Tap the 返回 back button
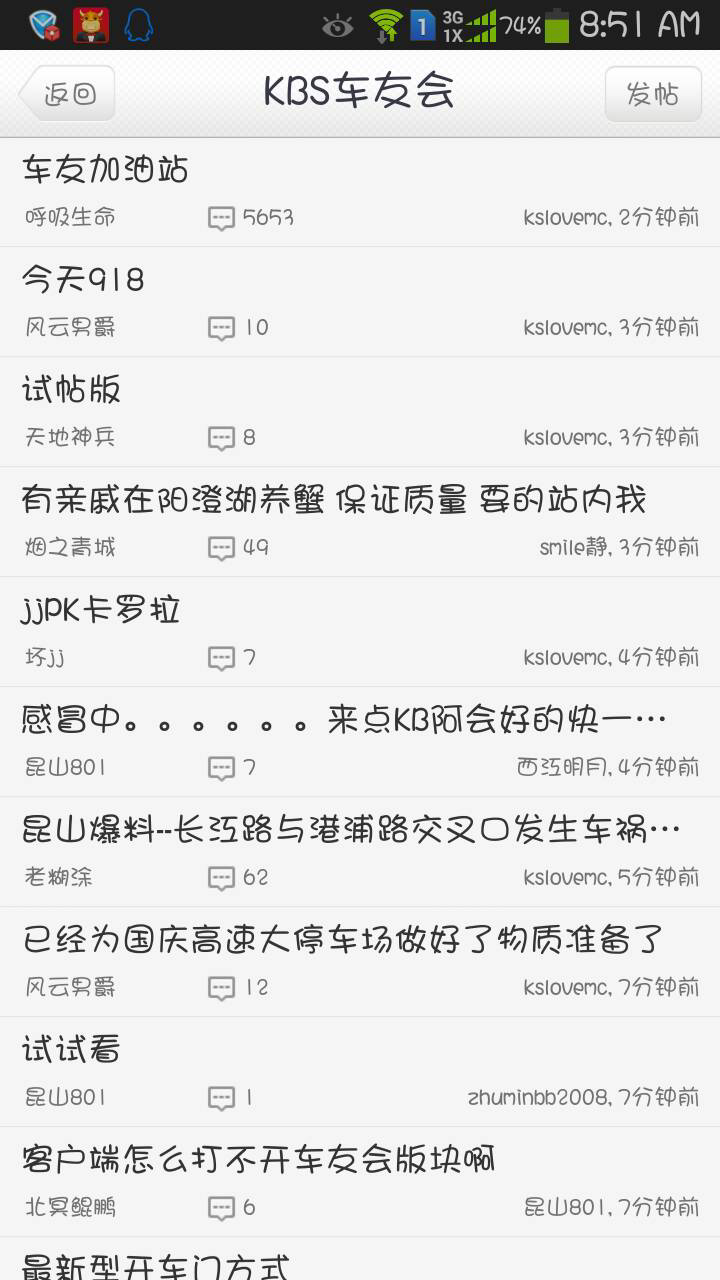The image size is (720, 1280). tap(67, 94)
